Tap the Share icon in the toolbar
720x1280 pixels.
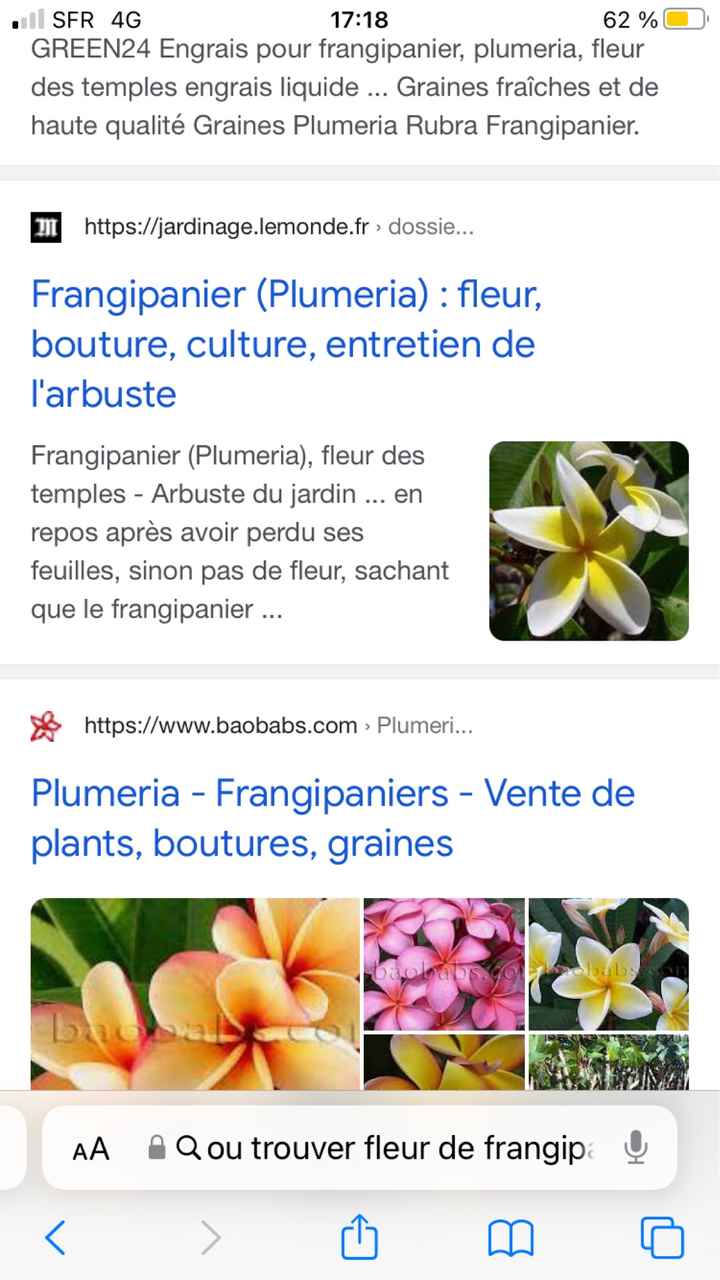359,1237
